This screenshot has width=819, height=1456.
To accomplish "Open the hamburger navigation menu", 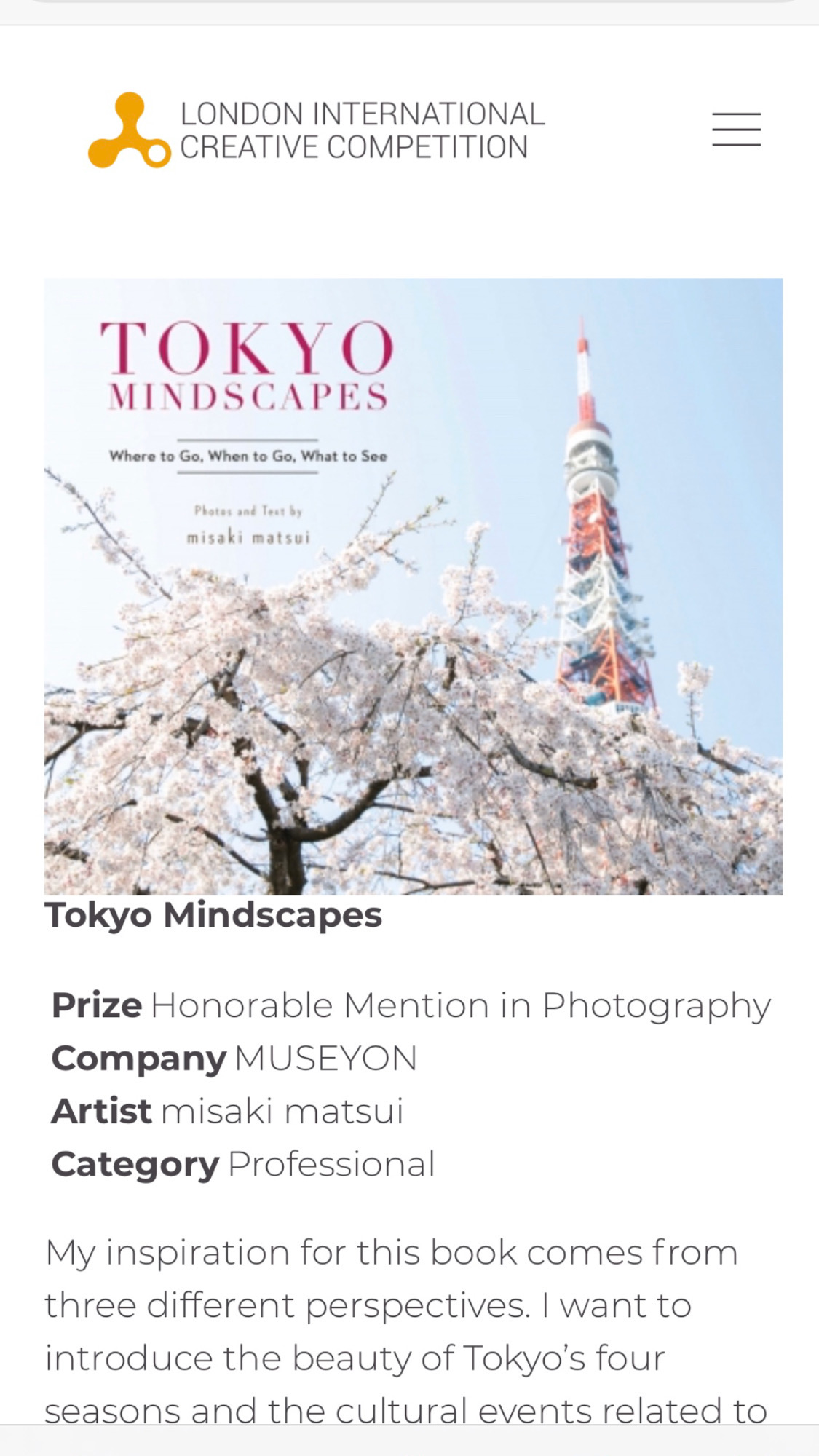I will 736,130.
